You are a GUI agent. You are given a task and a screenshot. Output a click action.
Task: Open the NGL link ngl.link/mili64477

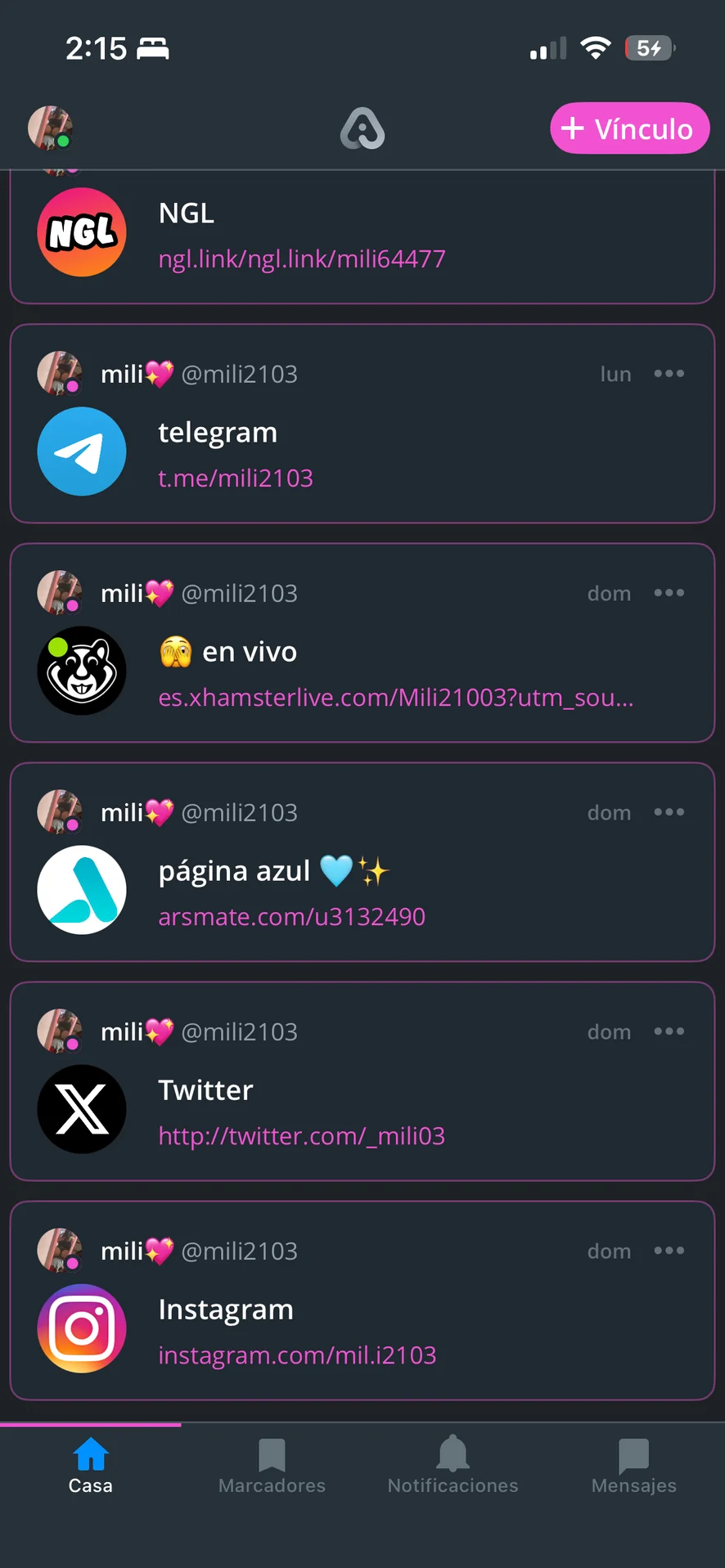point(301,258)
